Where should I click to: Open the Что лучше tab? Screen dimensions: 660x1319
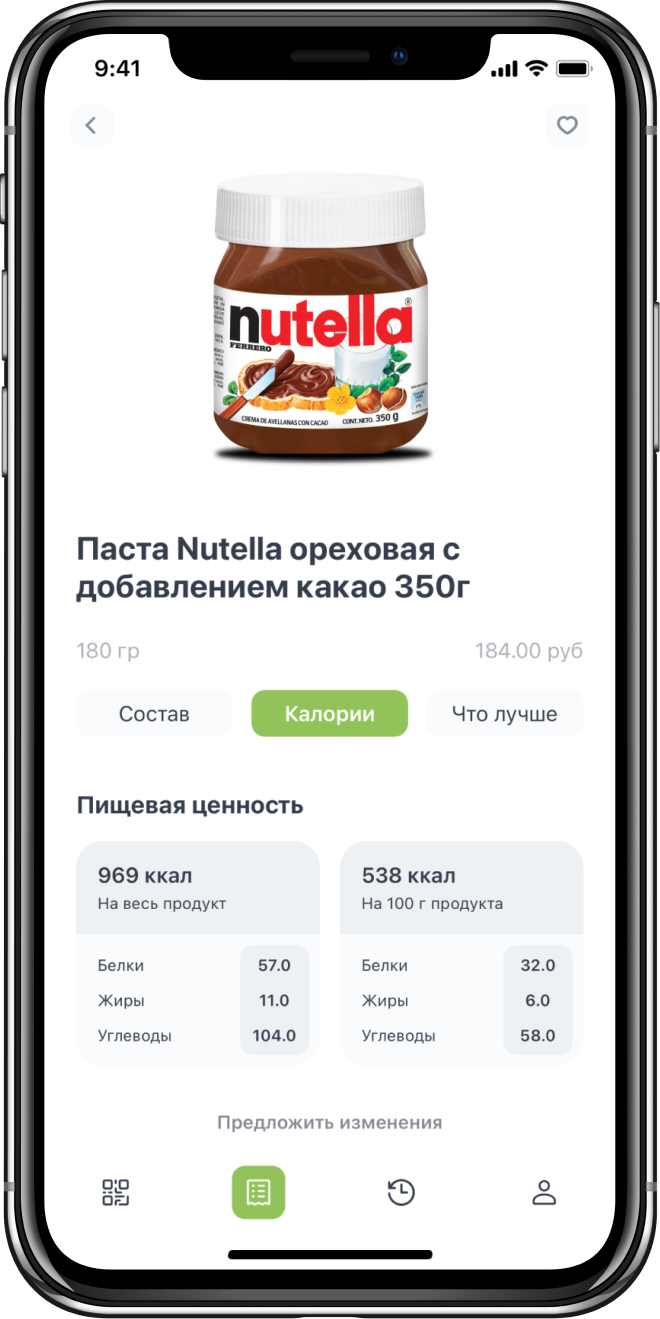pyautogui.click(x=504, y=714)
